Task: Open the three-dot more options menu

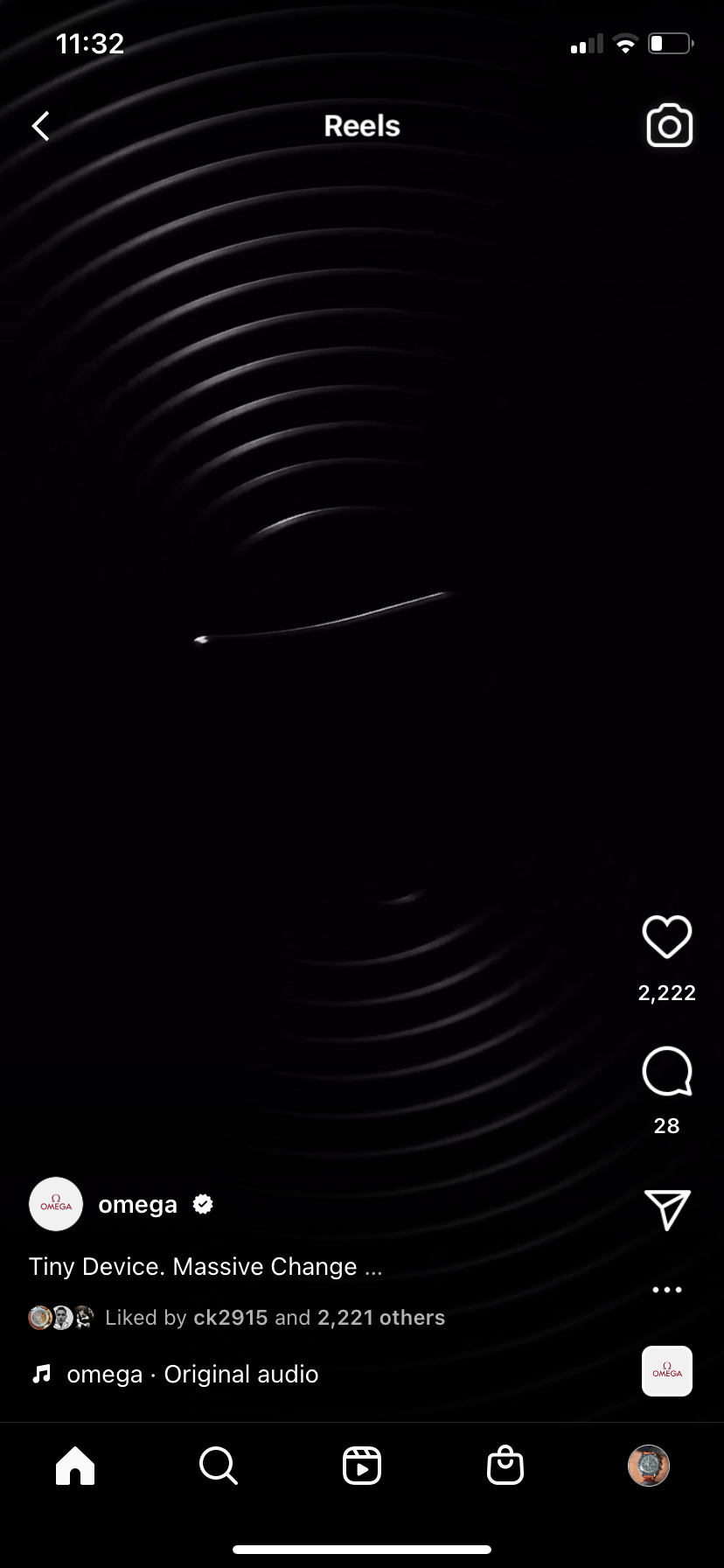Action: tap(666, 1290)
